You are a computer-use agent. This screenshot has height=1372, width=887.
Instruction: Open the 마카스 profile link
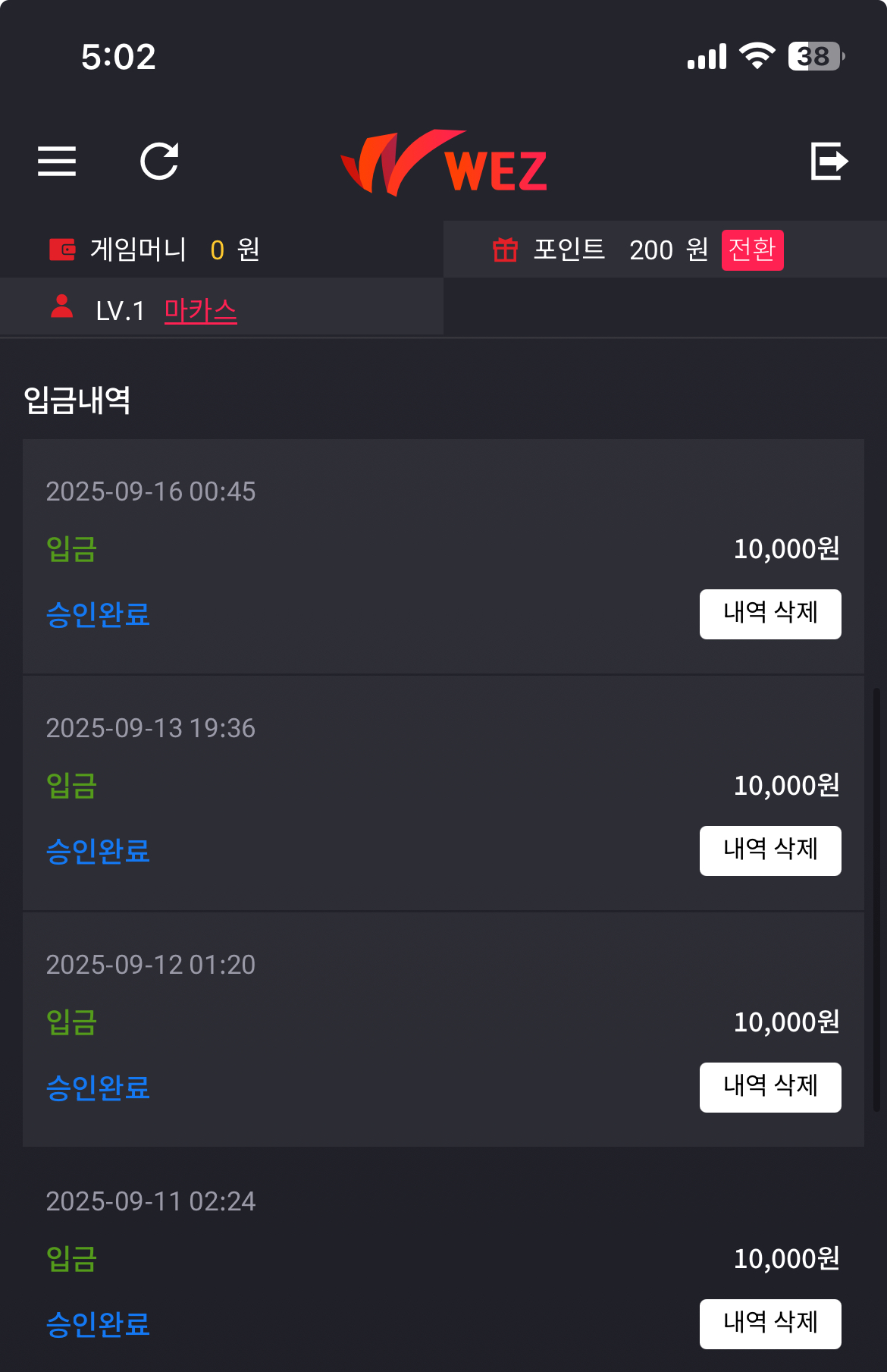[200, 310]
